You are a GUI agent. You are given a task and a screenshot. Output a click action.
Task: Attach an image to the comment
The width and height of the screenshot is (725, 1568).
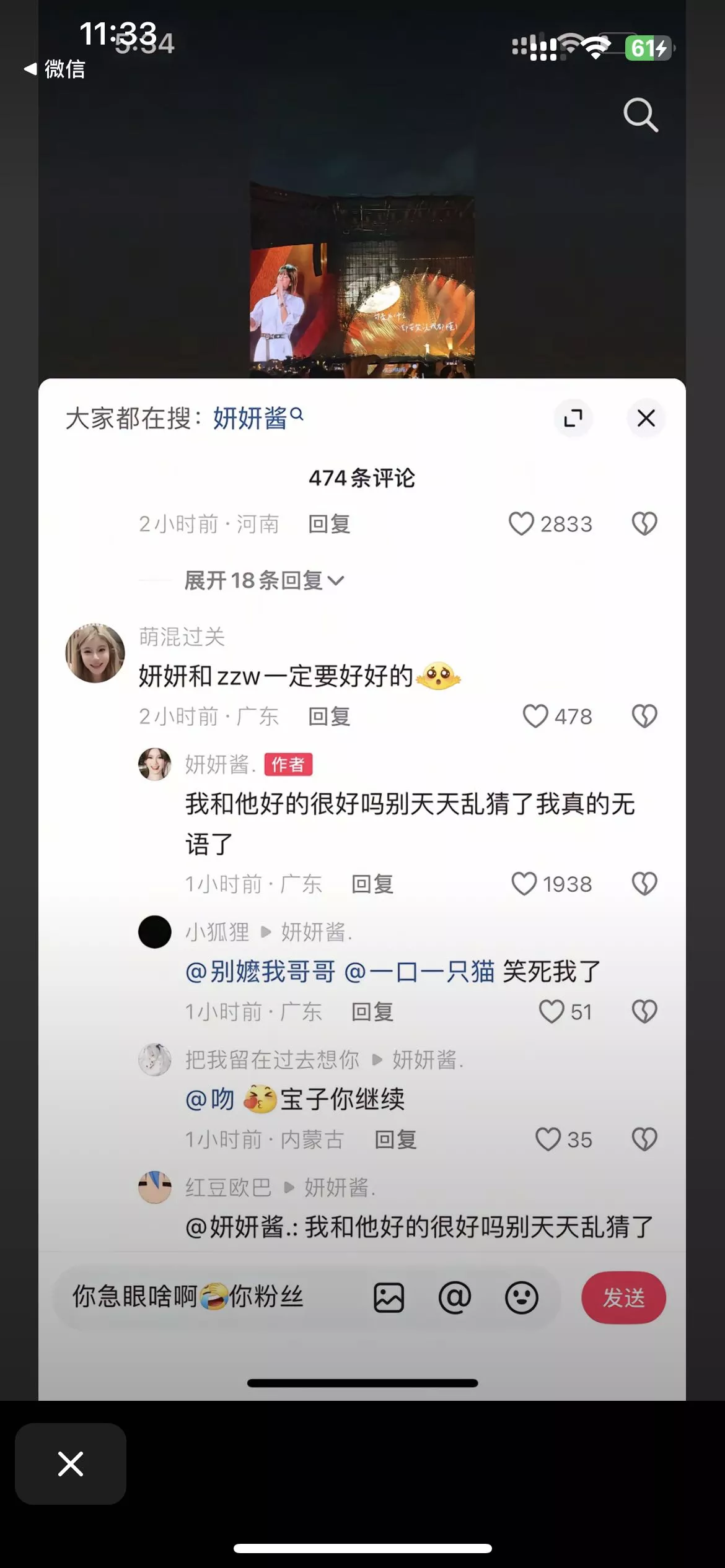(389, 1297)
